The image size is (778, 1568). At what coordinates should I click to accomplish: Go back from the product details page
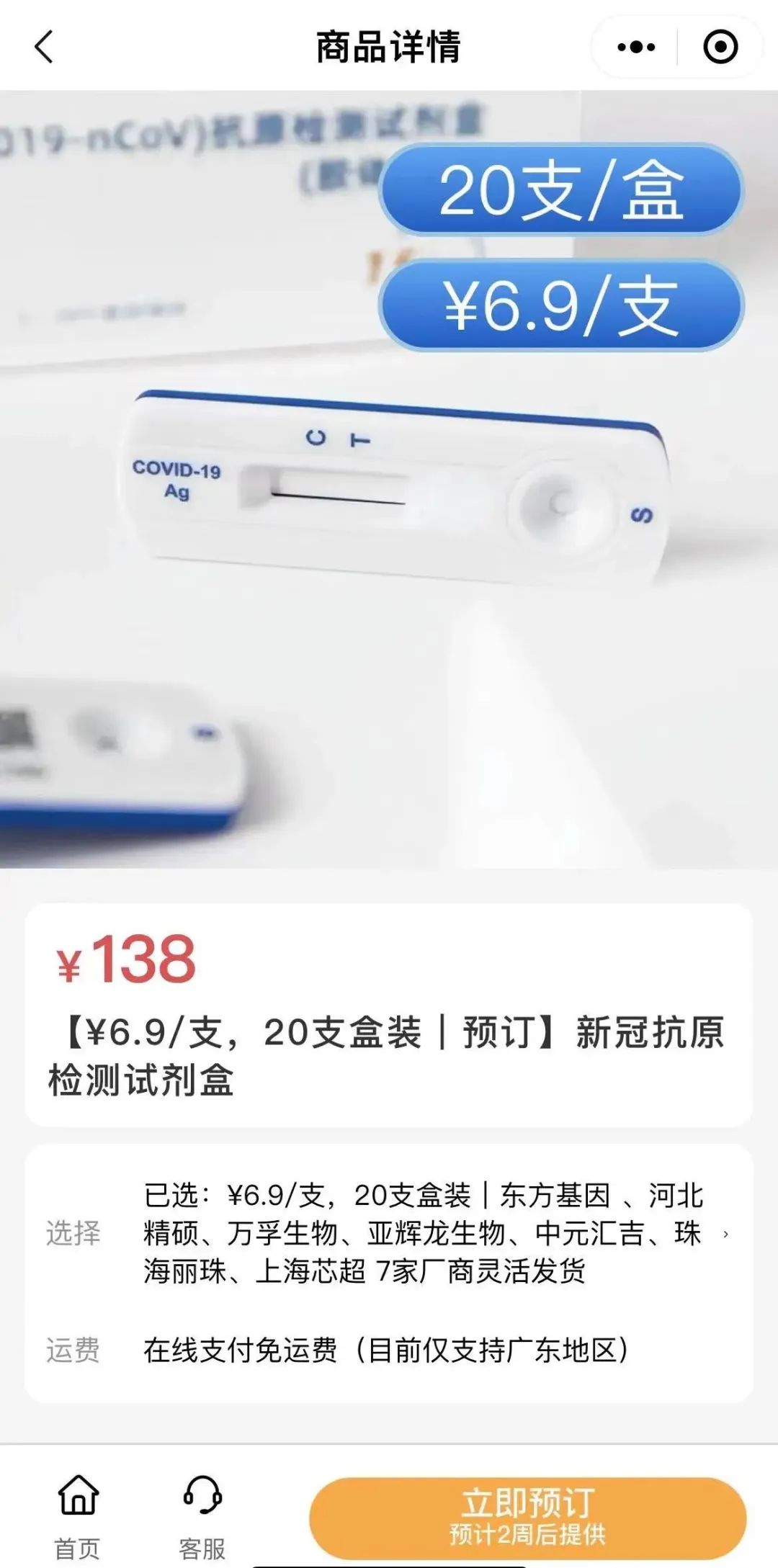[x=45, y=48]
